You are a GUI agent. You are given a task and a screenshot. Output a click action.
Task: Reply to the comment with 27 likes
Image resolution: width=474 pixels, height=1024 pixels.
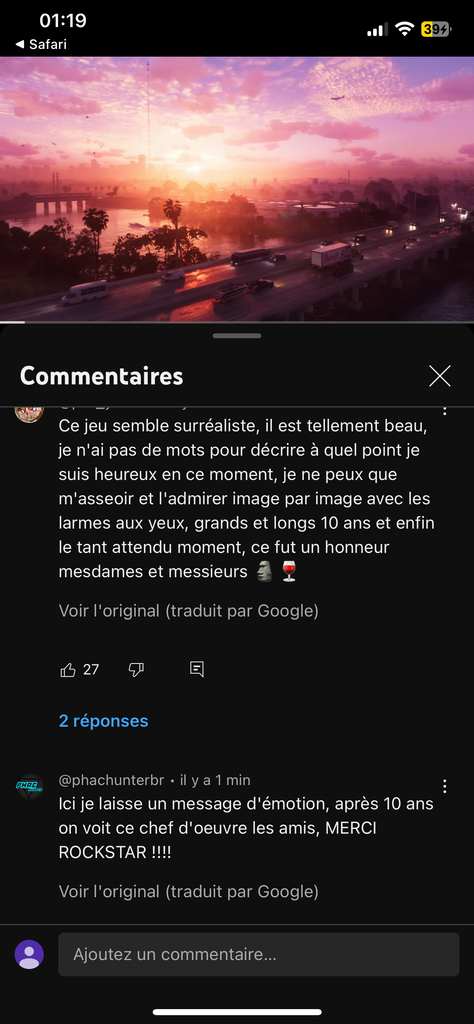[x=197, y=669]
